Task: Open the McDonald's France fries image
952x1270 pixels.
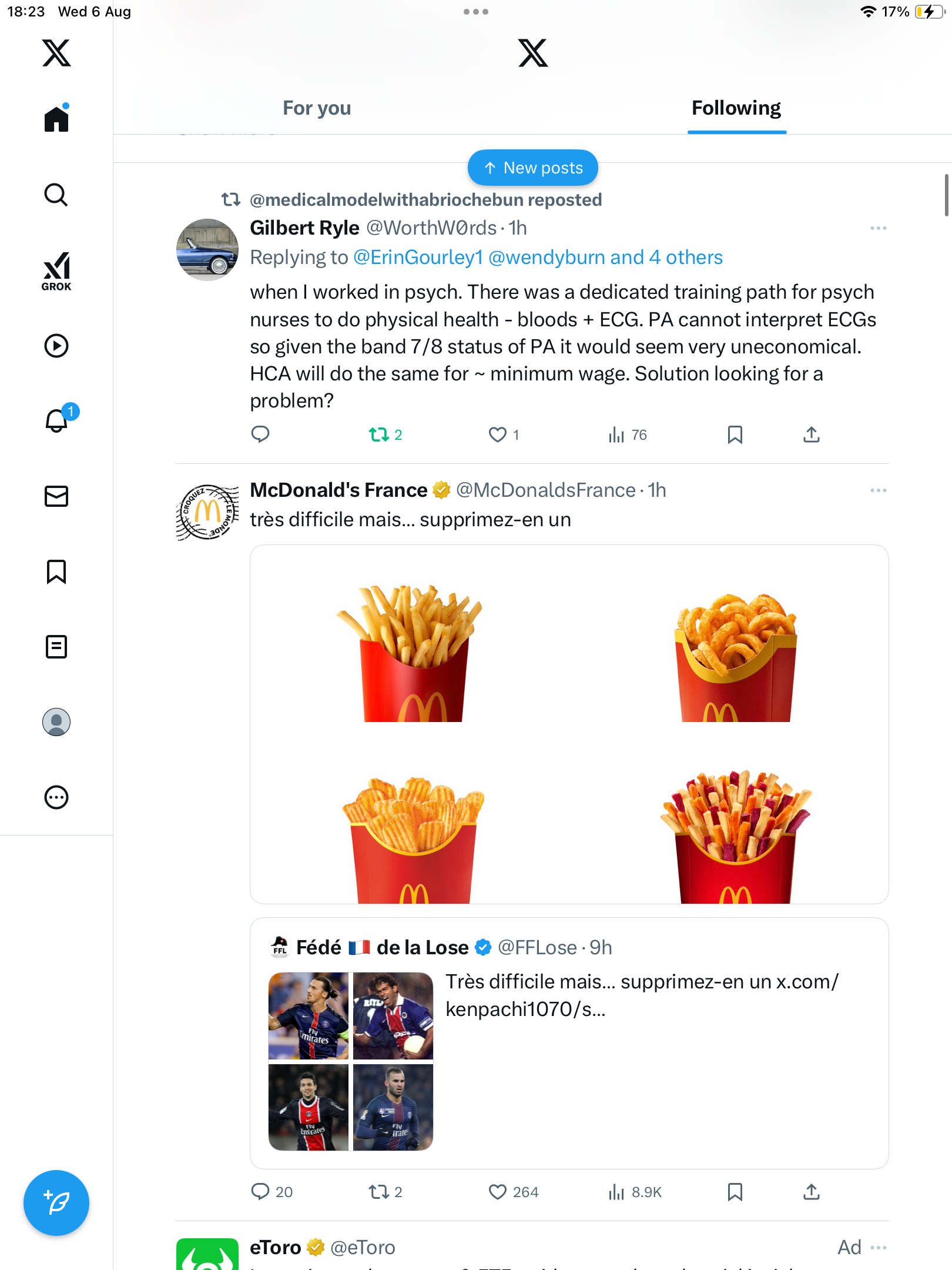Action: (x=569, y=724)
